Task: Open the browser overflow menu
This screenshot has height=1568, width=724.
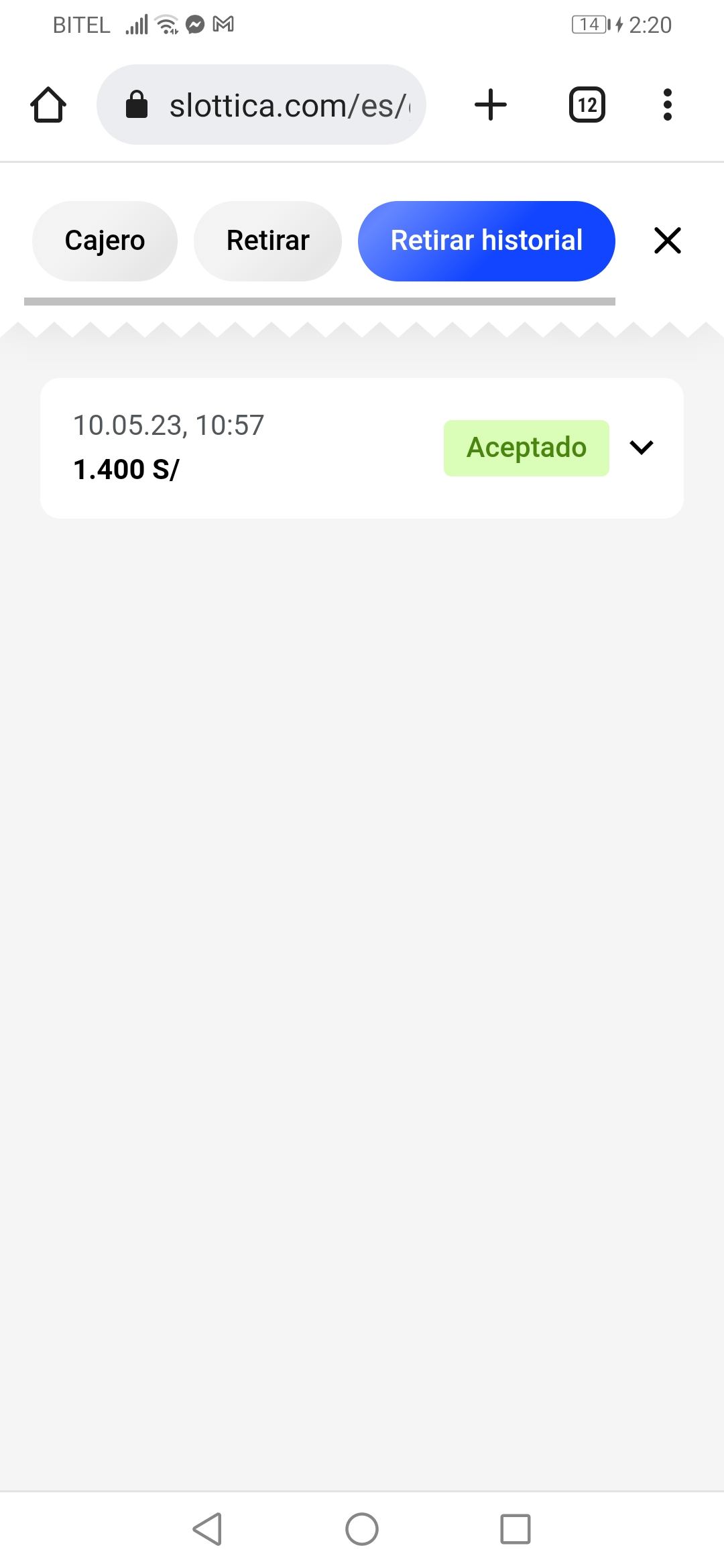Action: click(x=667, y=105)
